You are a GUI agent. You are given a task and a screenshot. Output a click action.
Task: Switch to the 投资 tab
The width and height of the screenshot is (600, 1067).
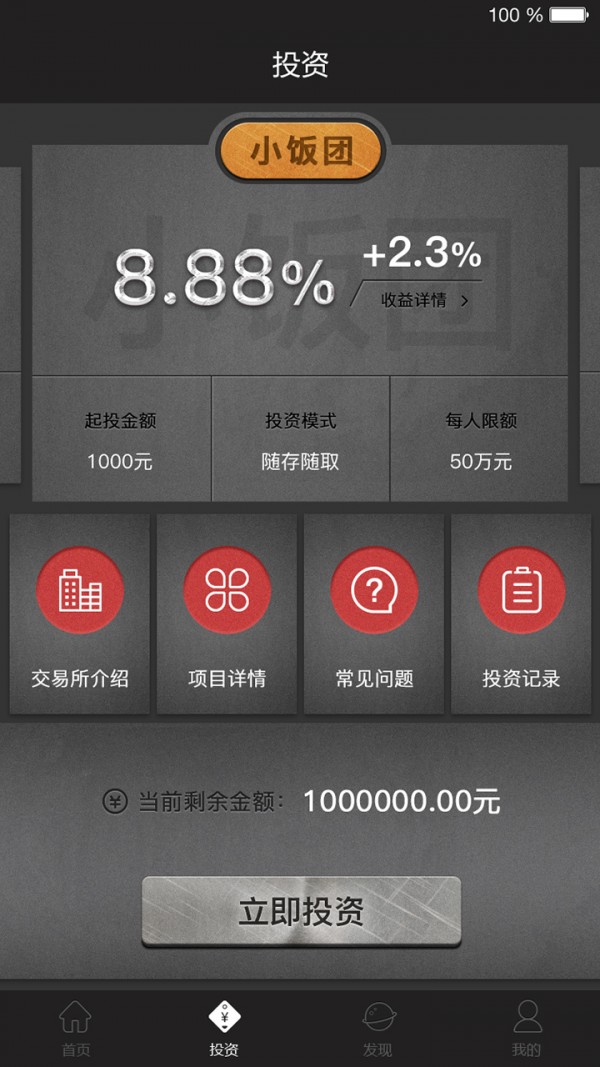(225, 1028)
